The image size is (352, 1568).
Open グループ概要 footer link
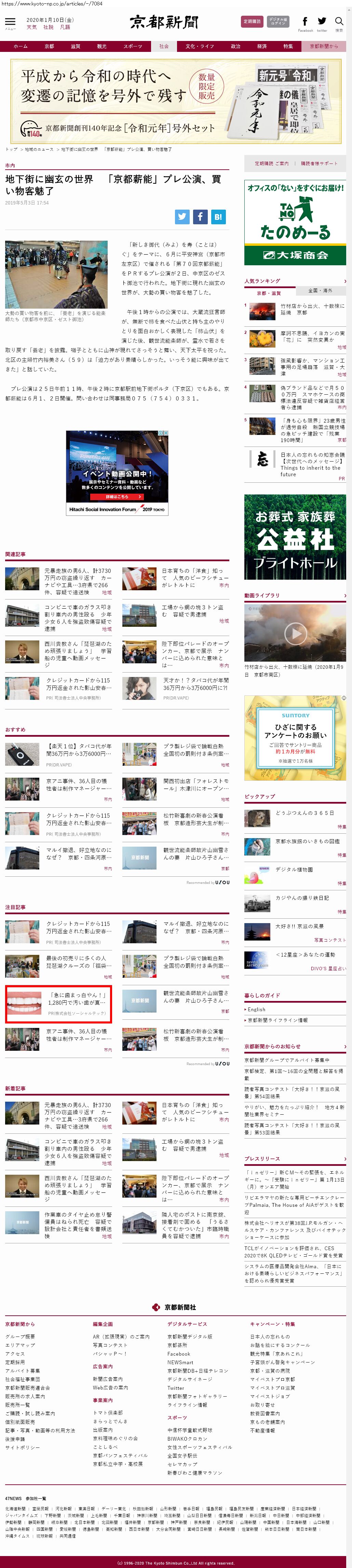click(x=20, y=1337)
